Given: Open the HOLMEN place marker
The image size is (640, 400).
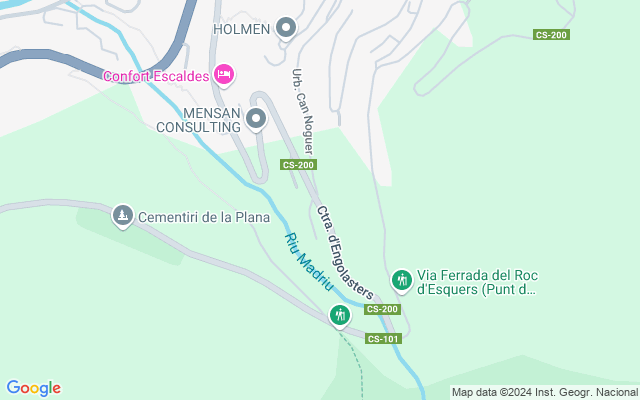Looking at the screenshot, I should [286, 28].
